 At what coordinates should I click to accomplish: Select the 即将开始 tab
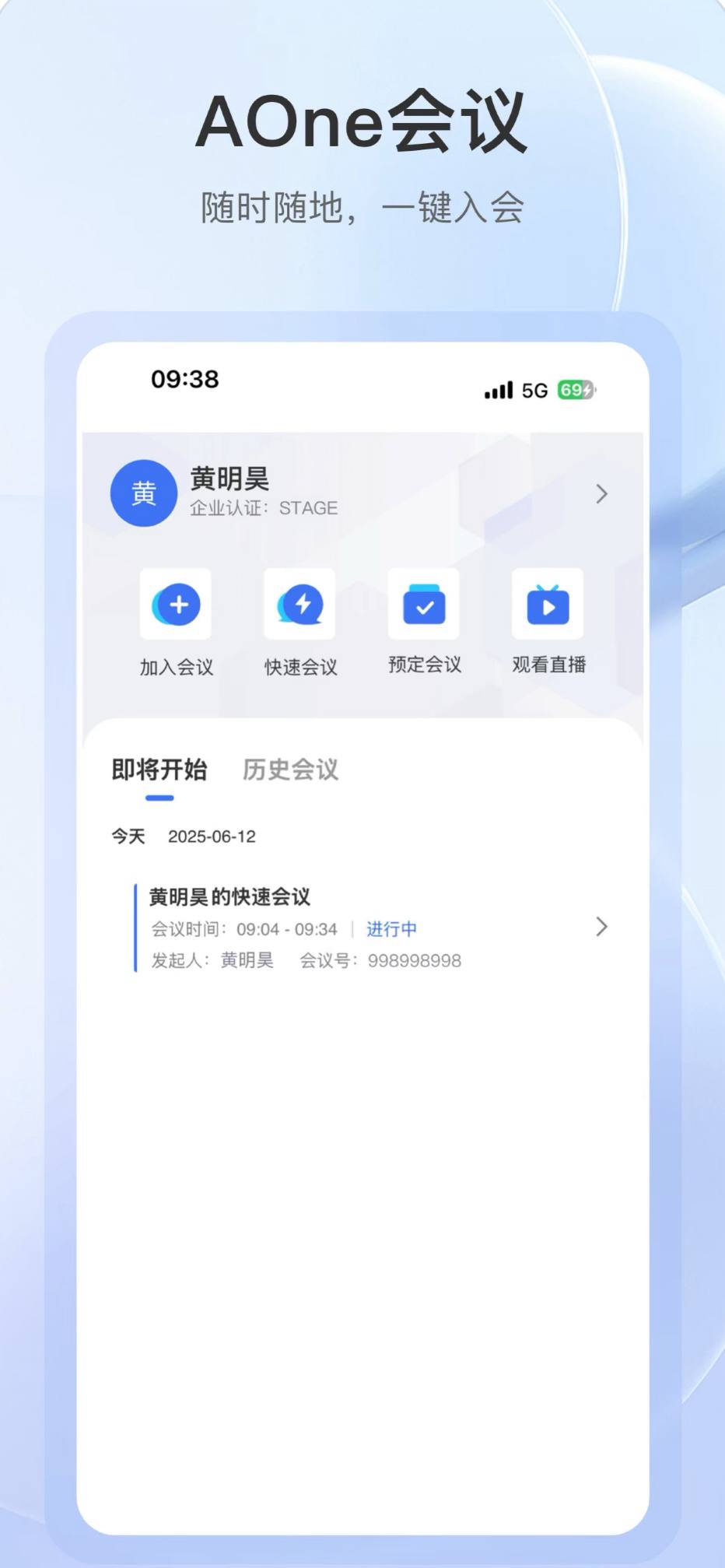159,770
